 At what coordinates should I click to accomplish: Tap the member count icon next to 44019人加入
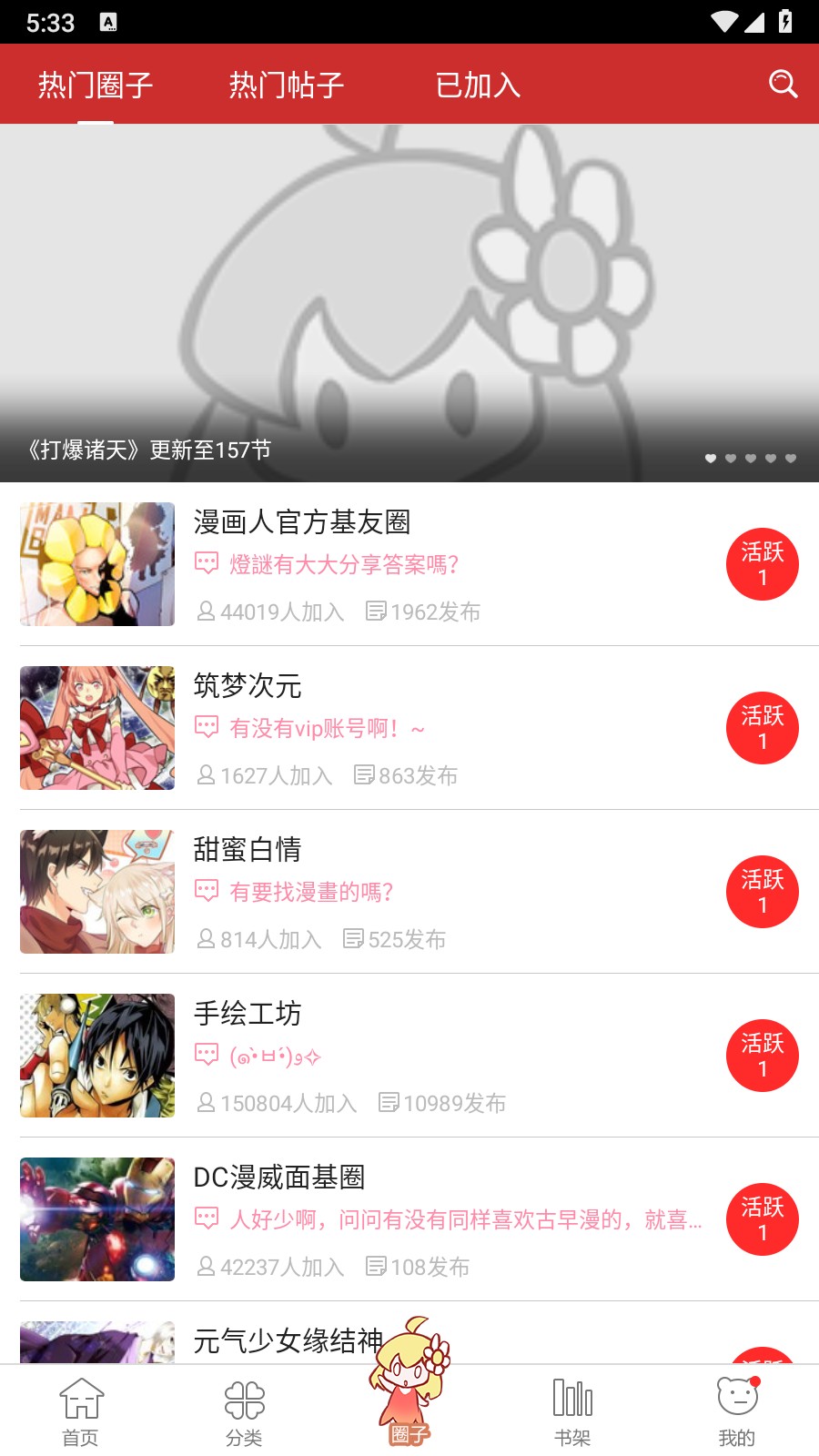point(205,611)
